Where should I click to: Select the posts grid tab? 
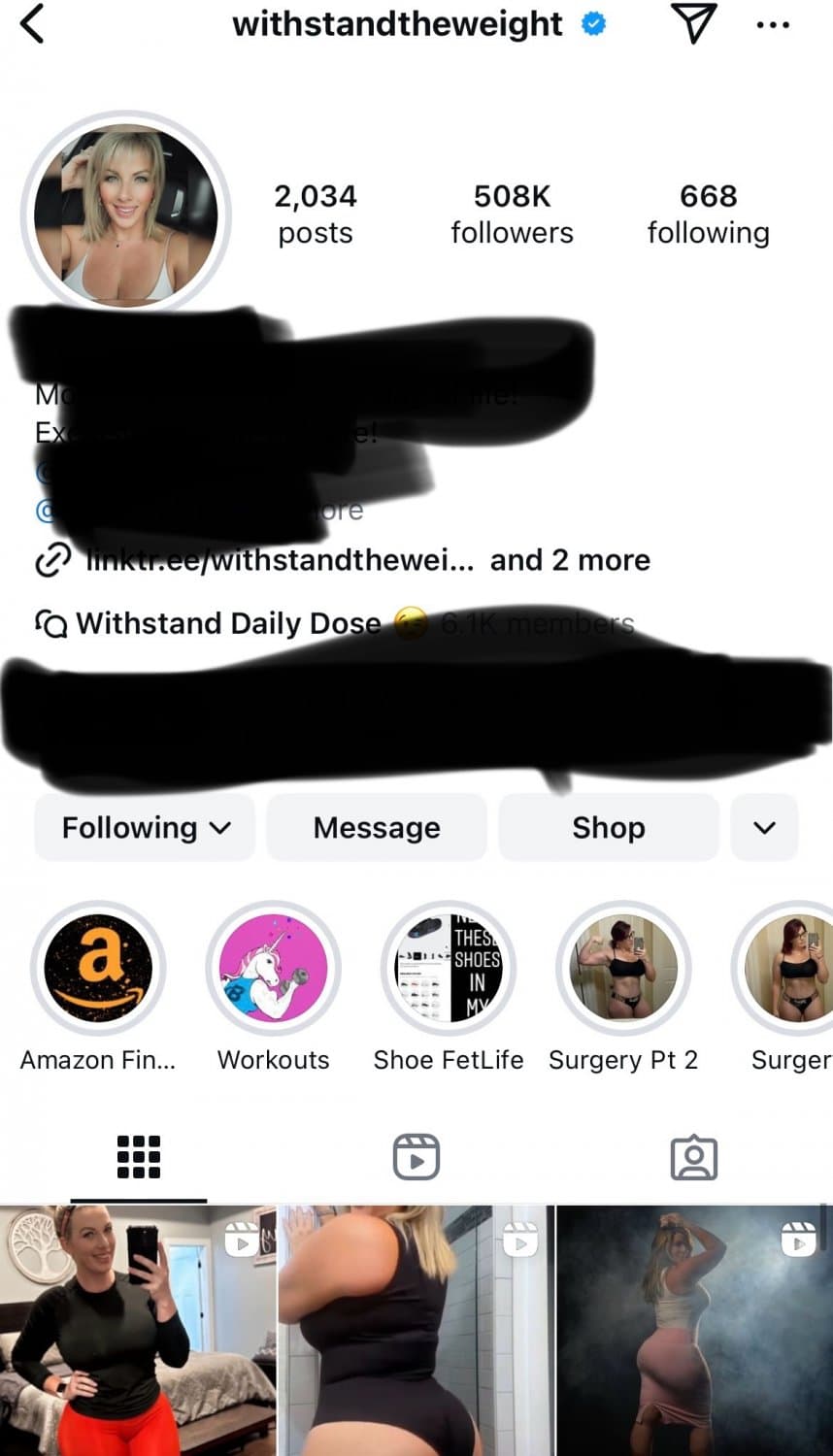(138, 1157)
